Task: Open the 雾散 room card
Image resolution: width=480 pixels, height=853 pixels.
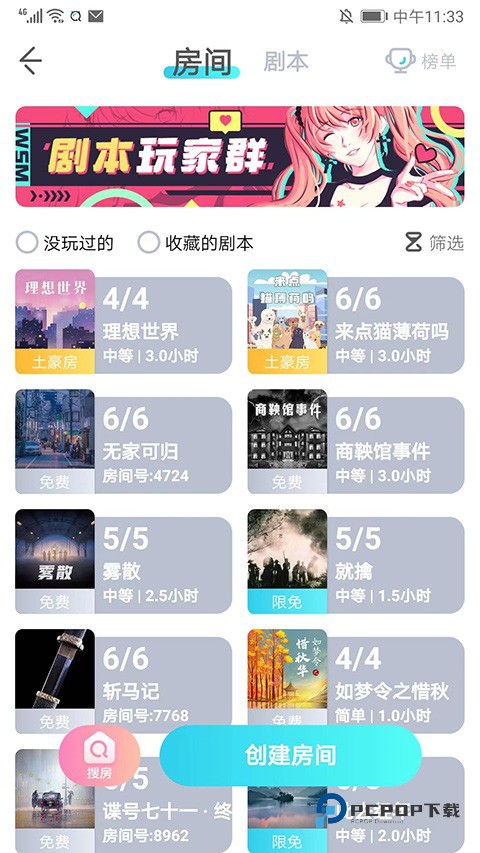Action: 124,561
